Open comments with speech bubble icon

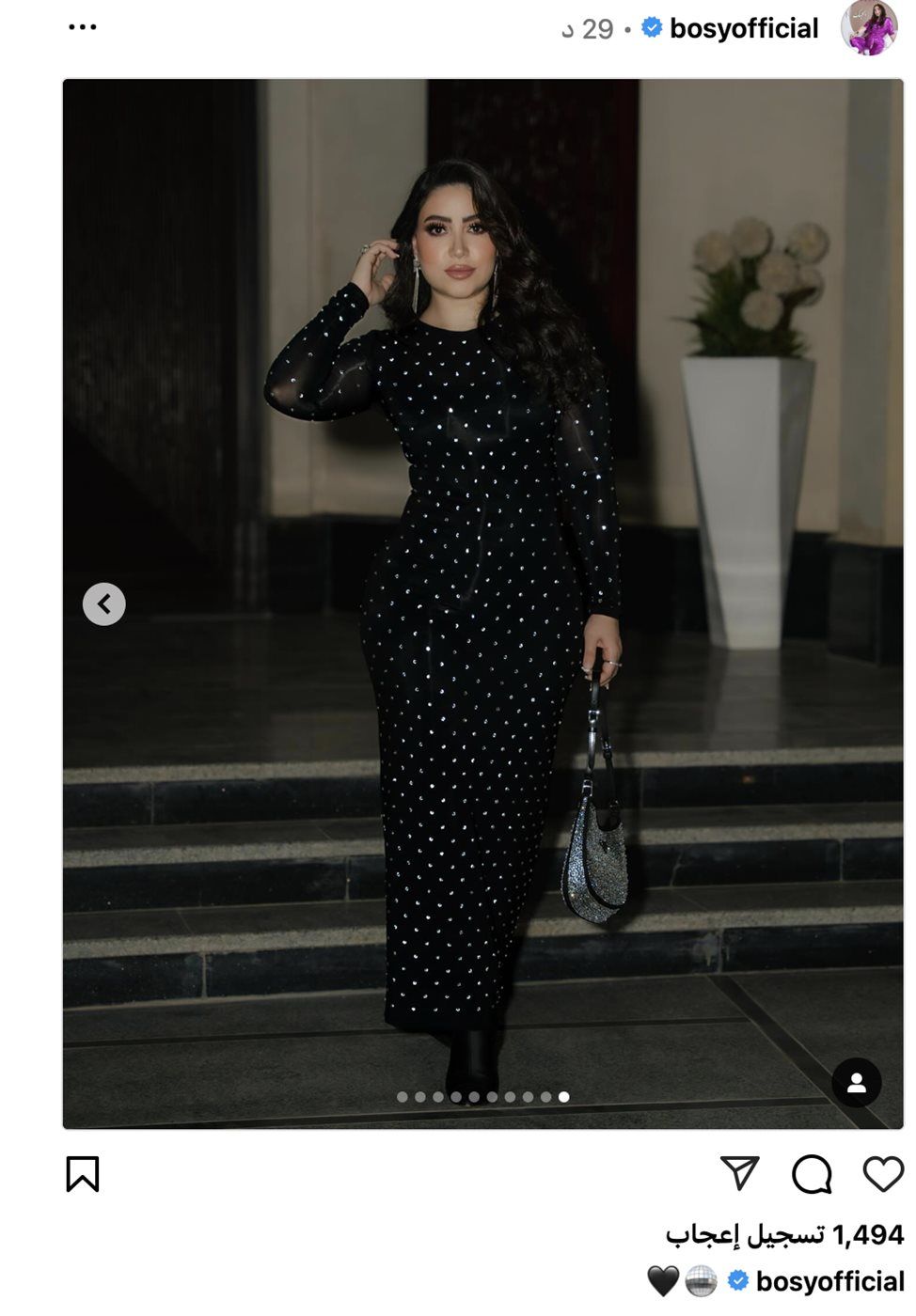click(812, 1174)
